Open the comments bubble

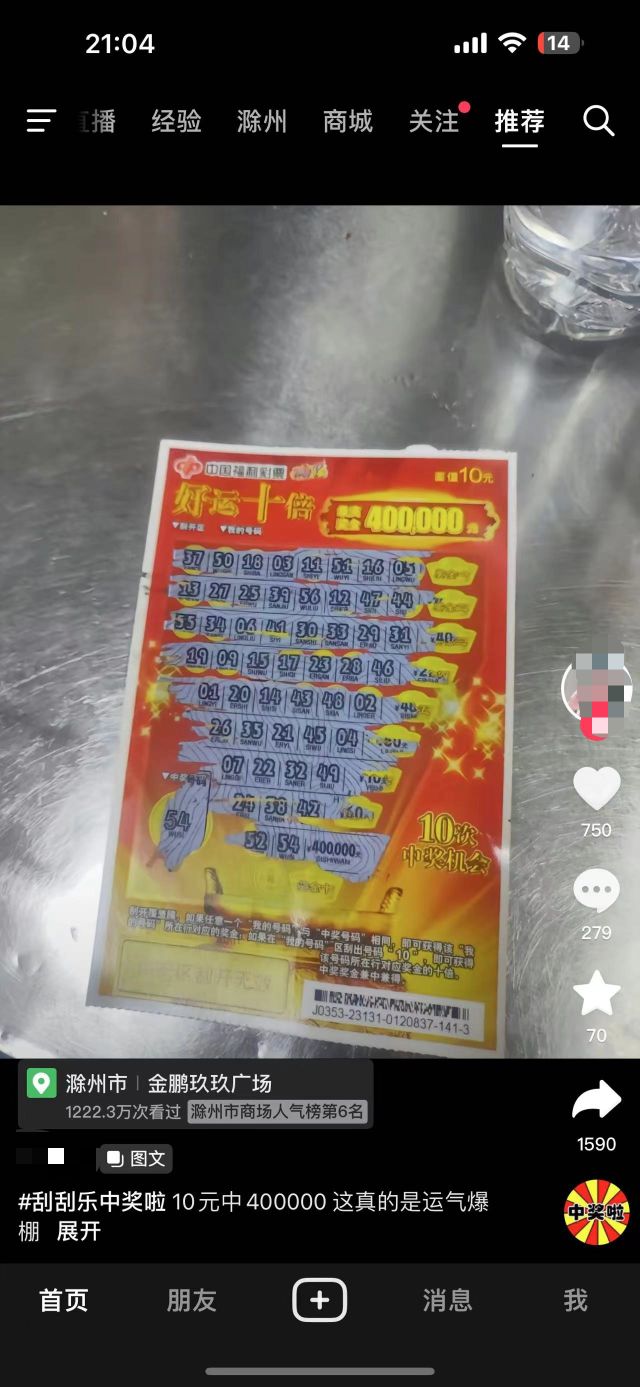click(x=597, y=891)
